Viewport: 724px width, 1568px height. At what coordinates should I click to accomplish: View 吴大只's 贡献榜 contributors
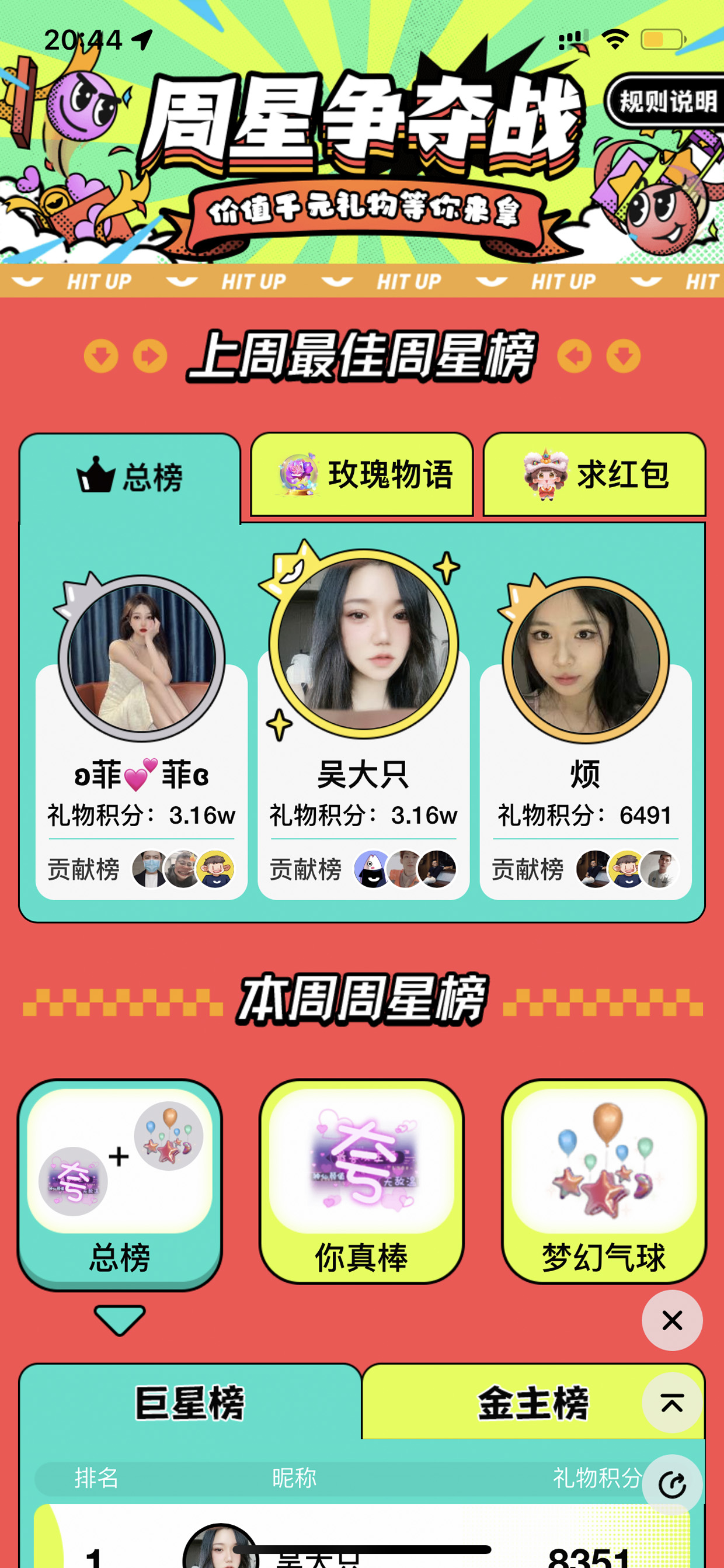click(363, 869)
